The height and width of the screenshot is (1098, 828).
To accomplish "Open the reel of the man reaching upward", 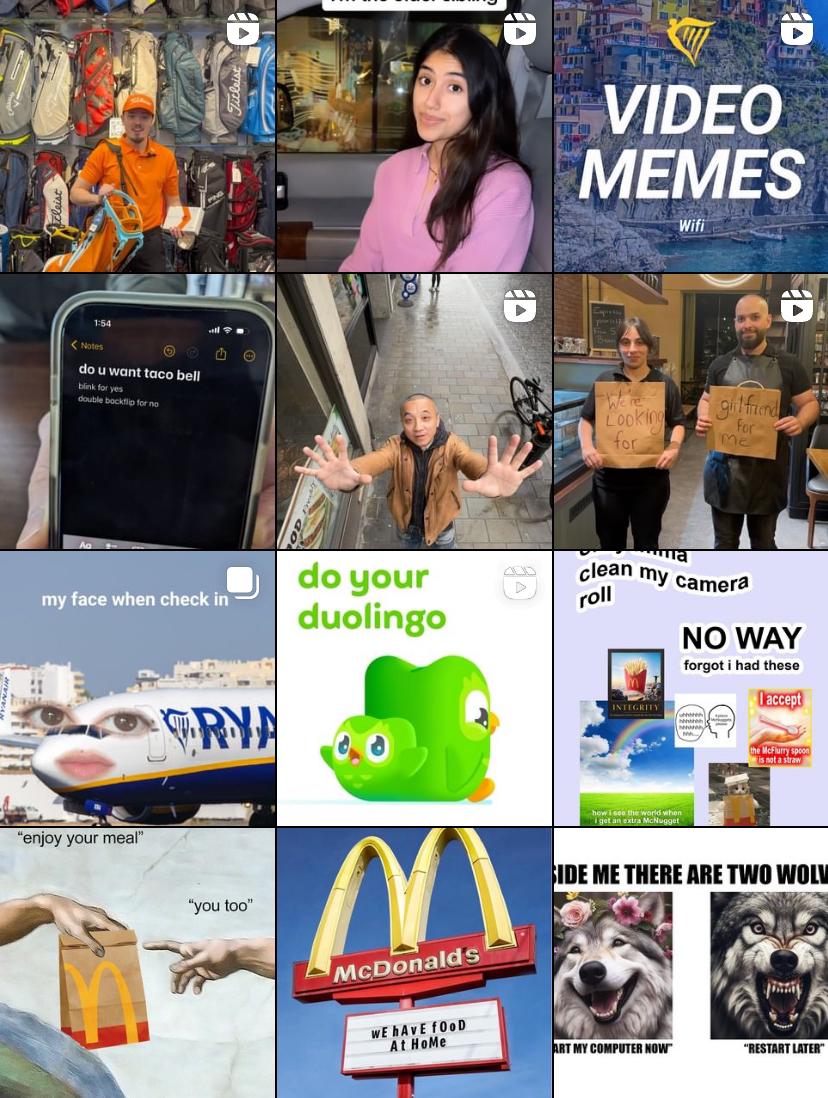I will coord(414,412).
